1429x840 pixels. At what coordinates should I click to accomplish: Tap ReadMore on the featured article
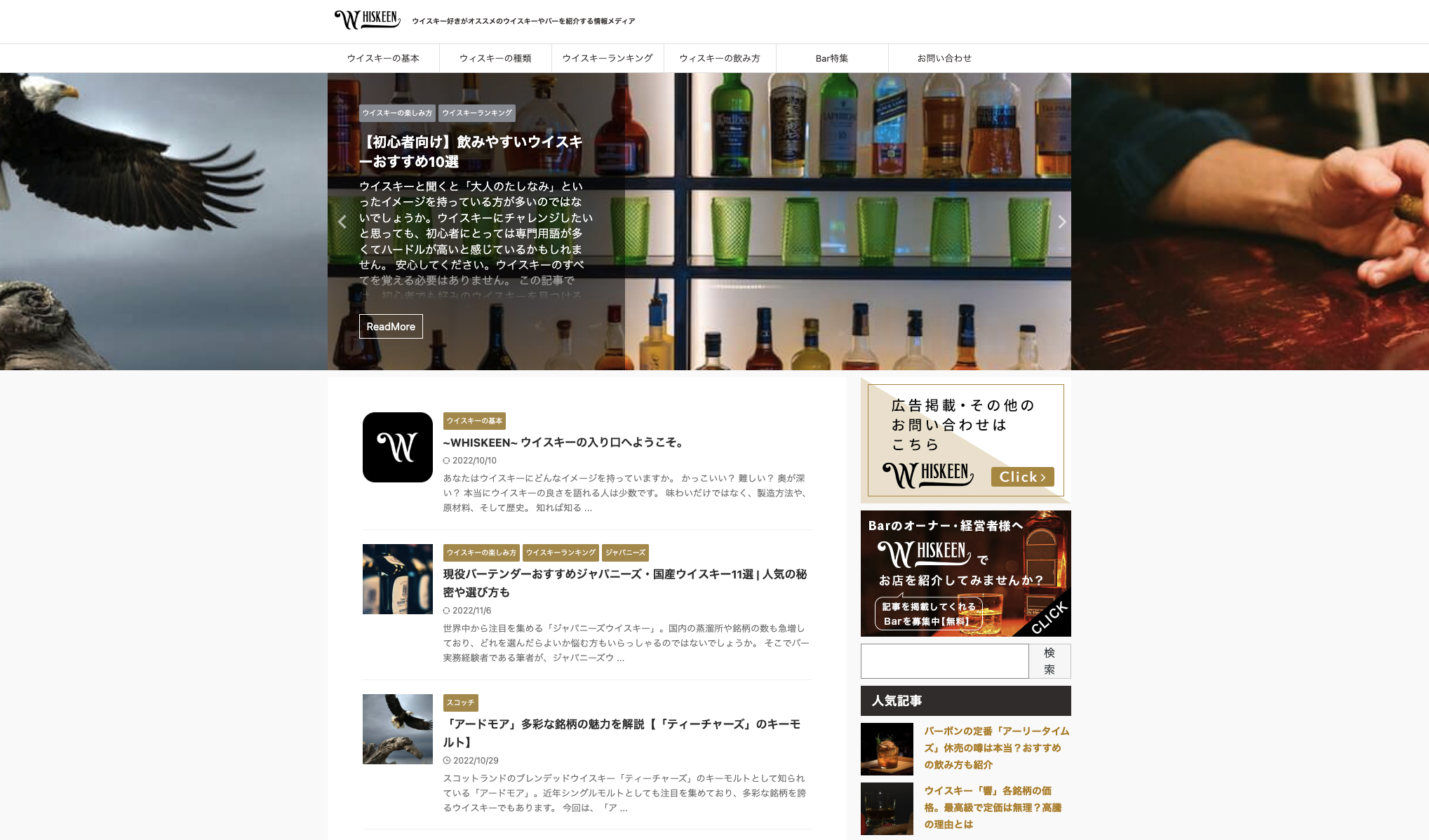[391, 327]
